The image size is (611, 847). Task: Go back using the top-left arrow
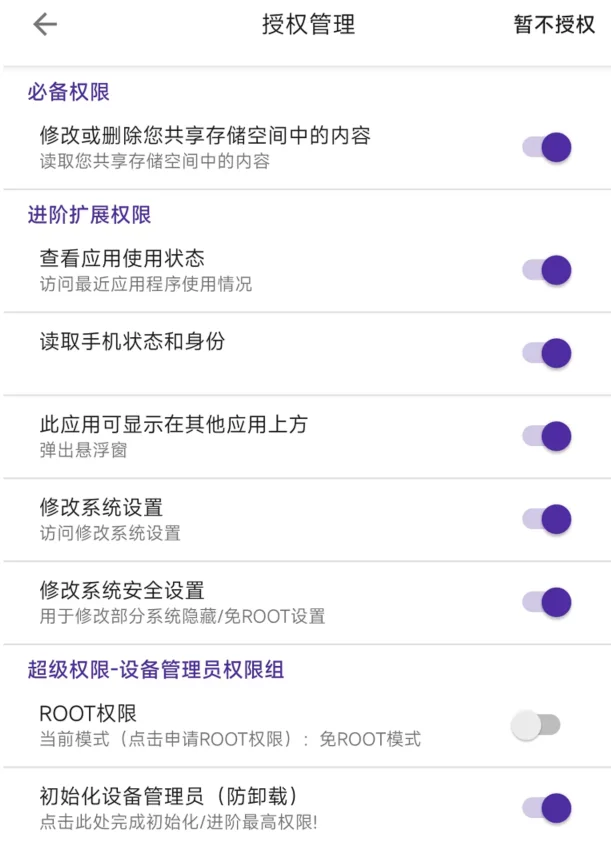click(x=45, y=25)
